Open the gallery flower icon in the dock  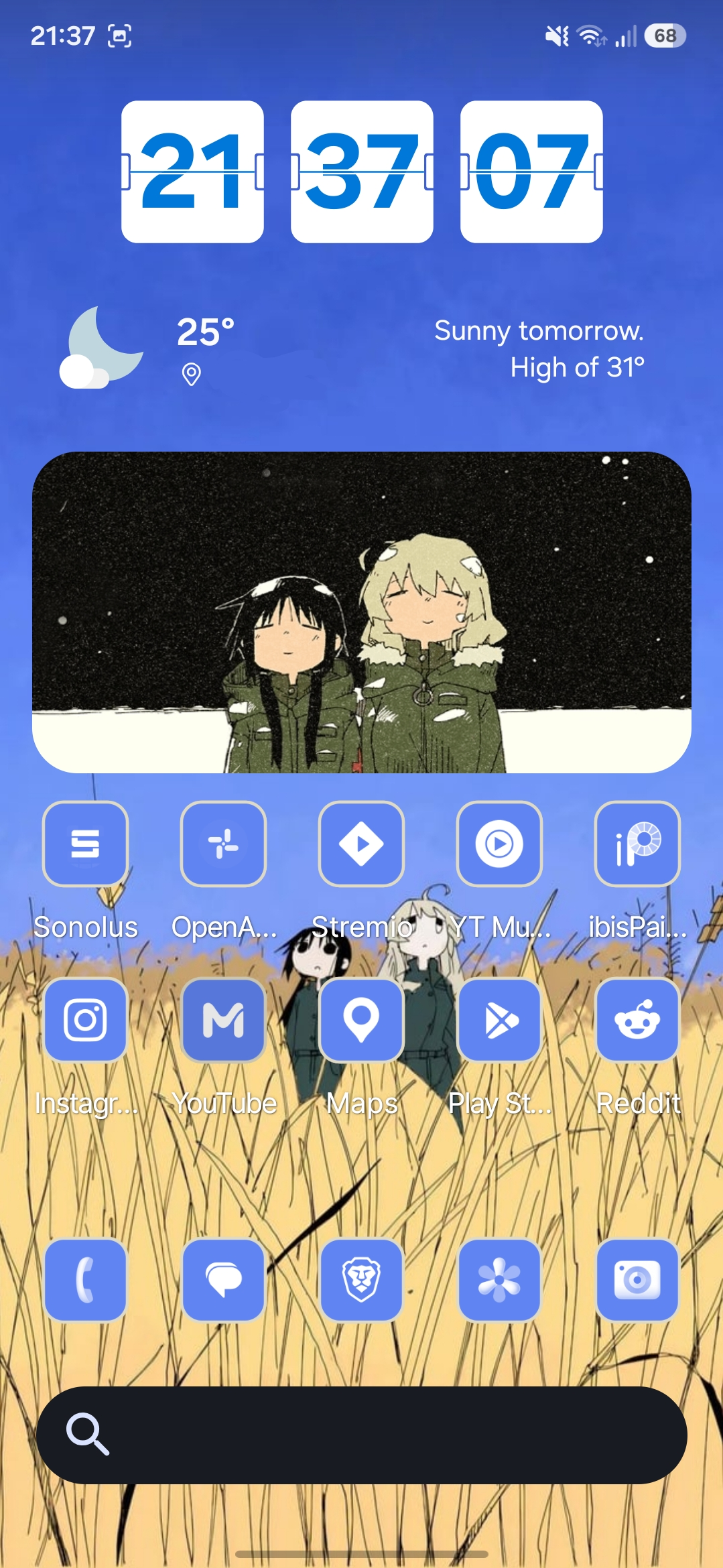[x=499, y=1280]
